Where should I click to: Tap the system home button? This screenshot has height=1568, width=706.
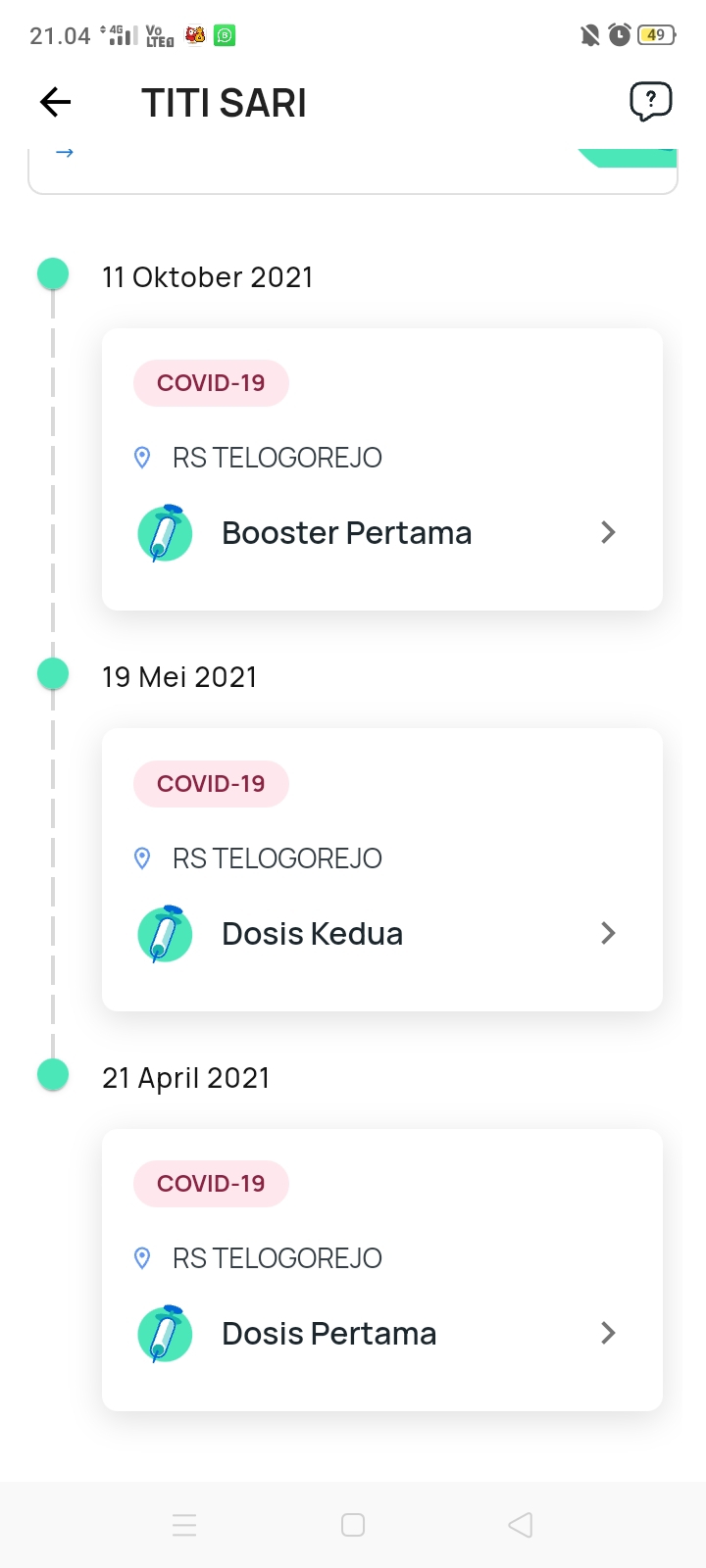click(x=353, y=1525)
